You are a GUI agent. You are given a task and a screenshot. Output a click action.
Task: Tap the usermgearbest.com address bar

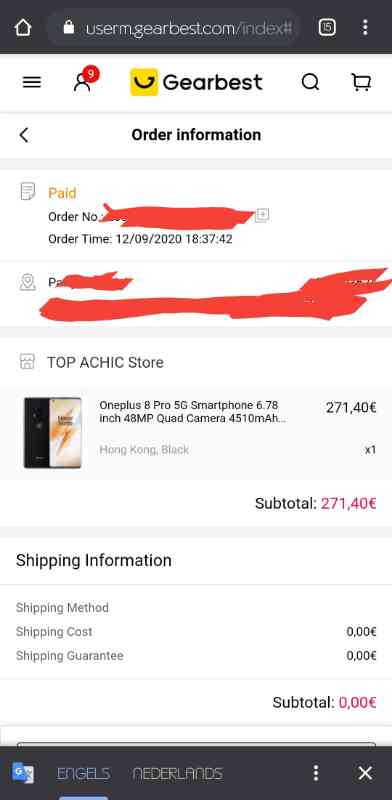174,28
